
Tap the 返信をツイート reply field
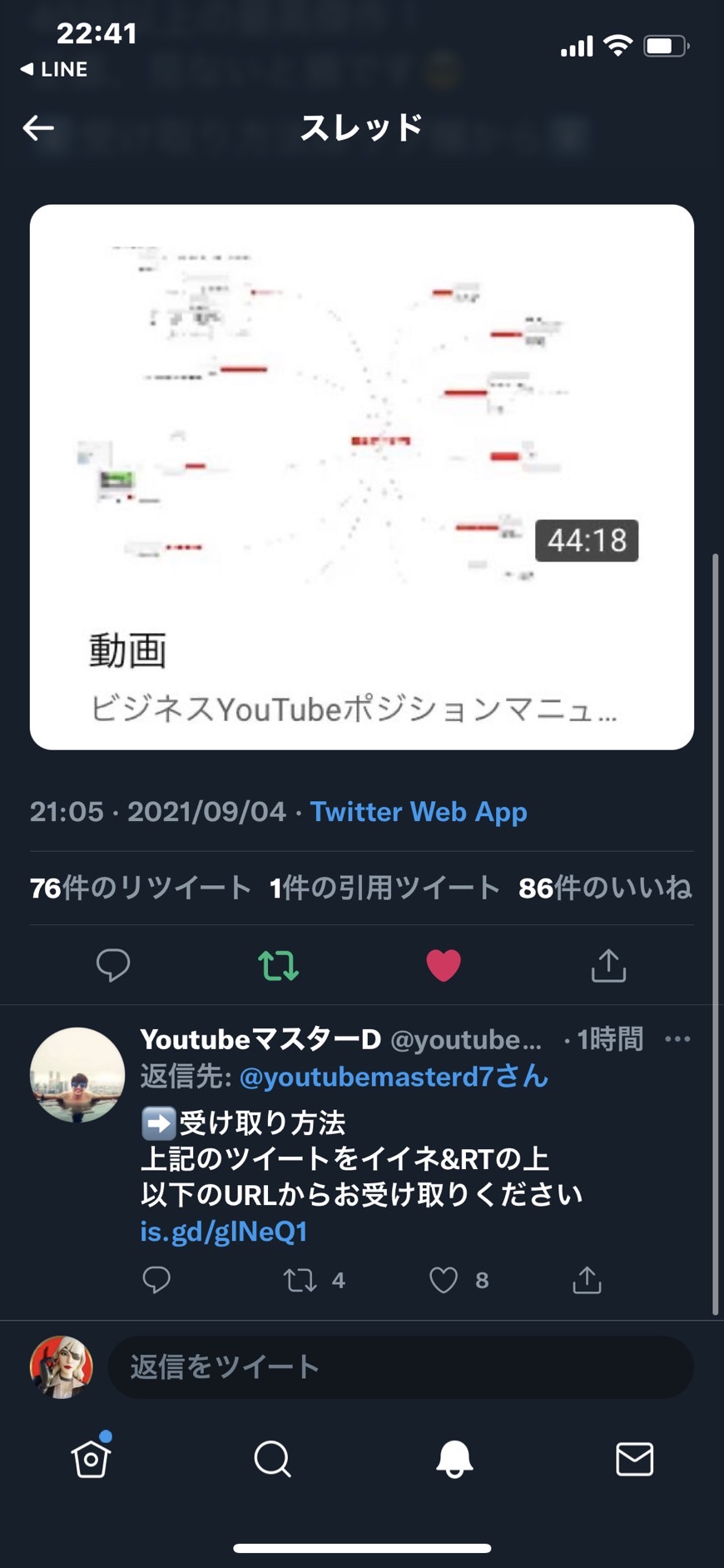point(400,1367)
